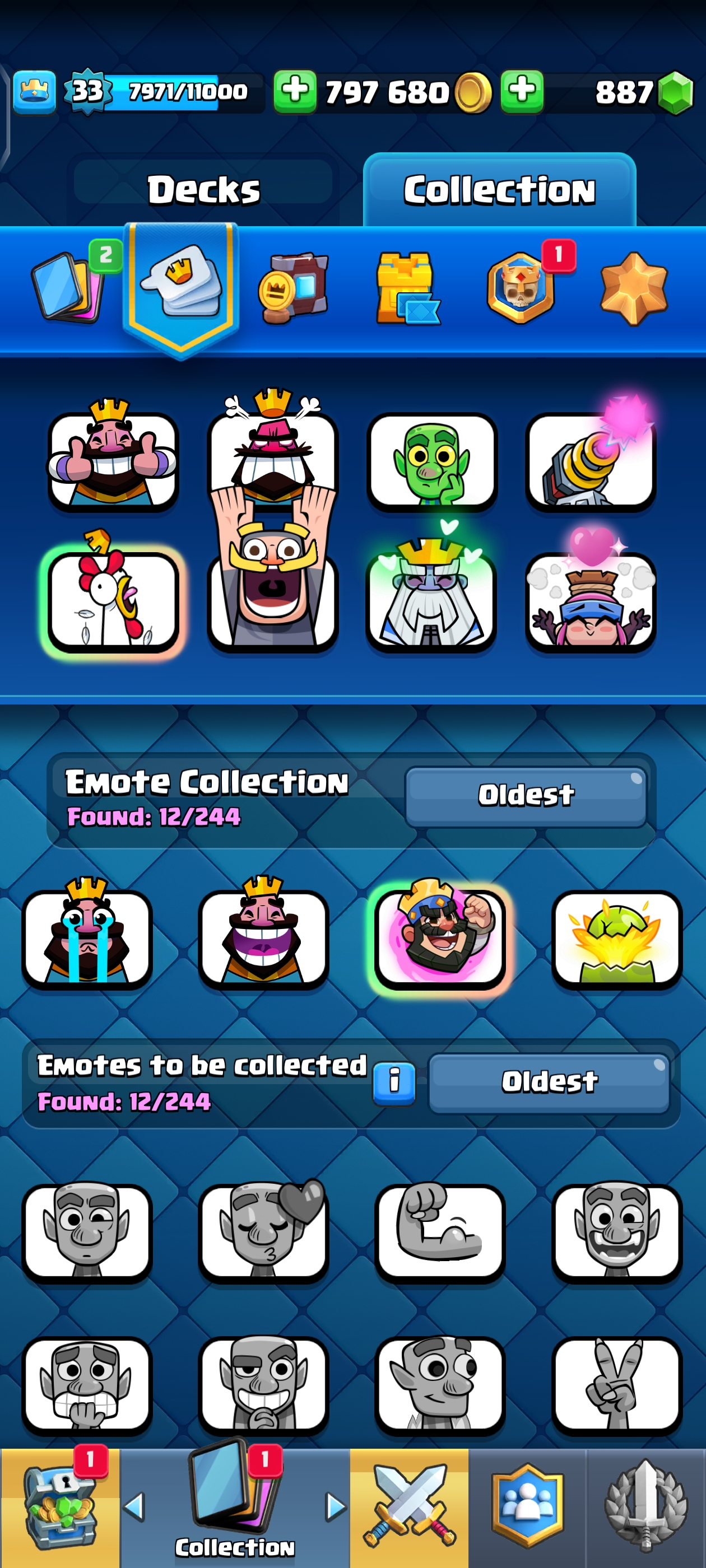The height and width of the screenshot is (1568, 706).
Task: Select the green exploding egg emote
Action: (x=616, y=937)
